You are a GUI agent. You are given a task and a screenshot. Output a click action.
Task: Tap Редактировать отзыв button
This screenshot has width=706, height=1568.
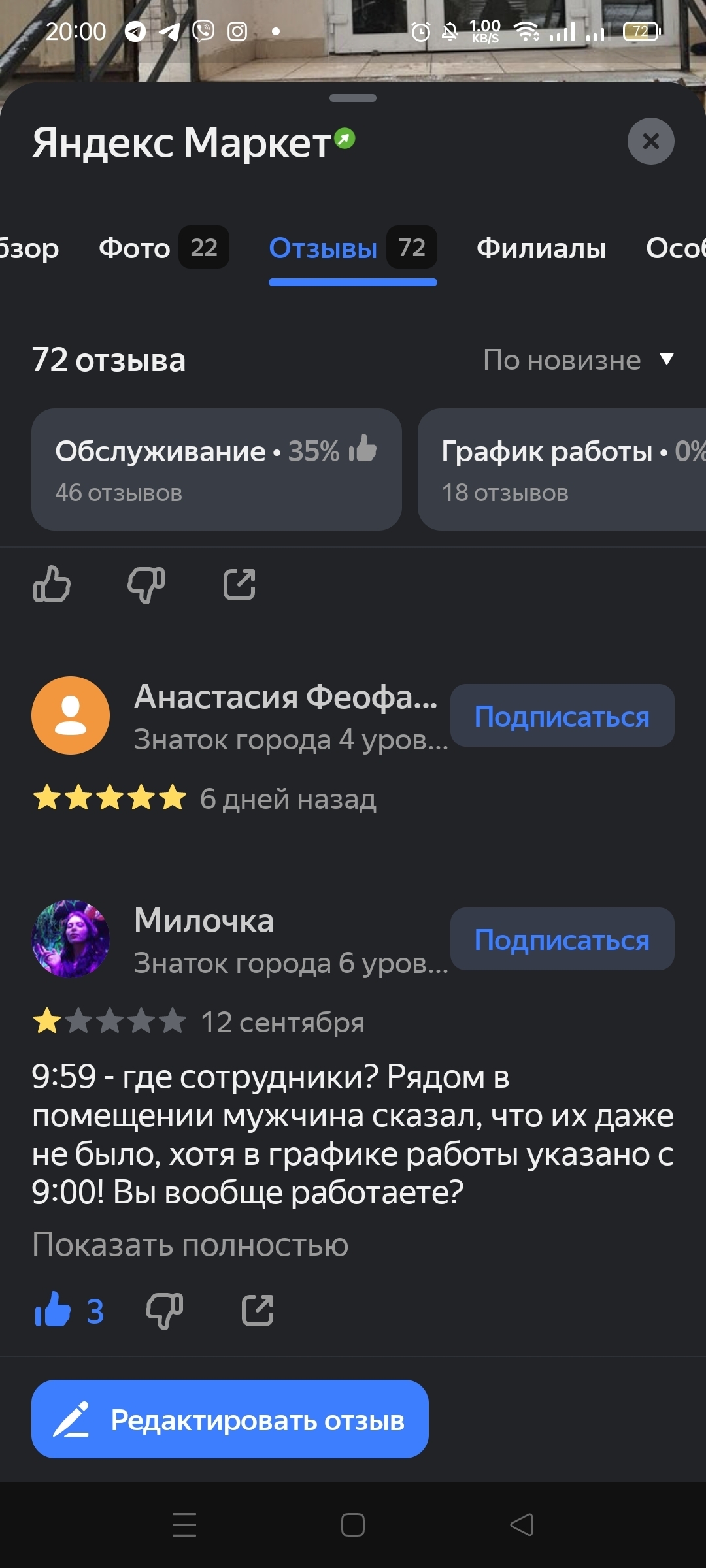229,1419
